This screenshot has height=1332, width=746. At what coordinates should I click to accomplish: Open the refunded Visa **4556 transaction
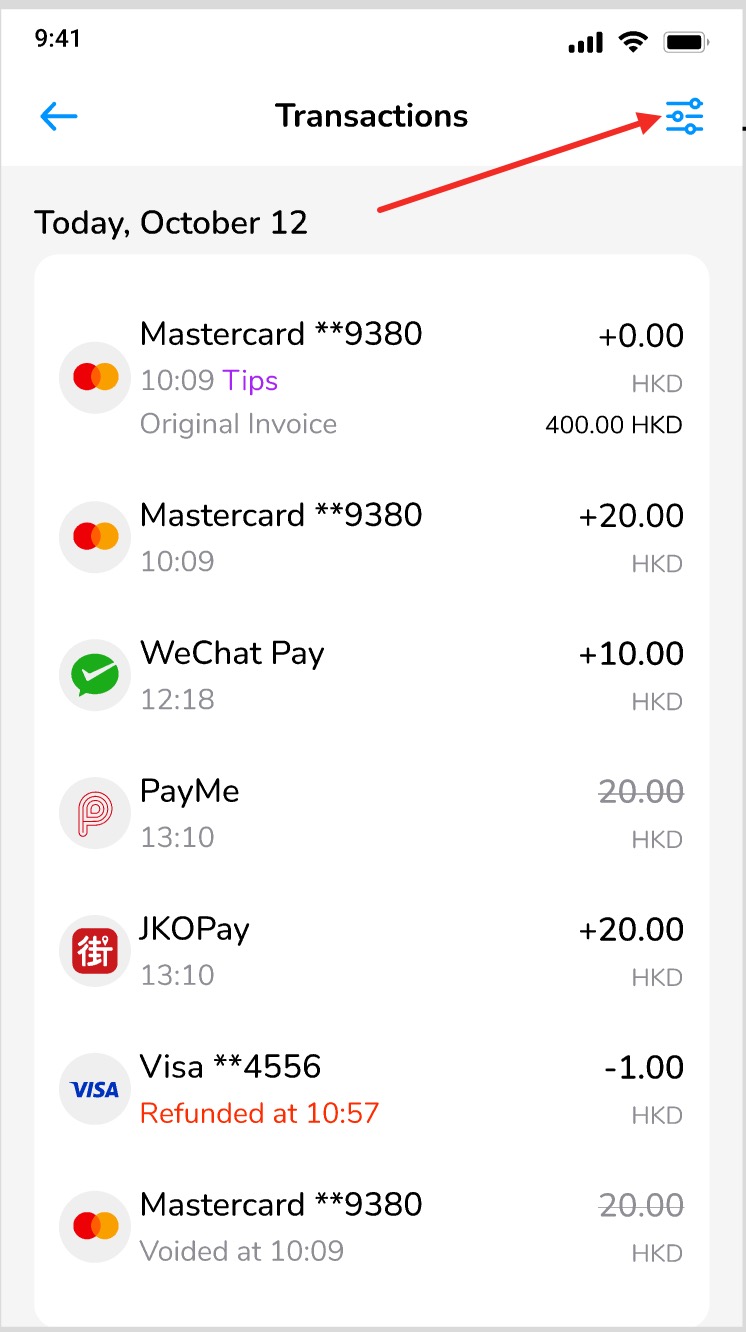[371, 1090]
